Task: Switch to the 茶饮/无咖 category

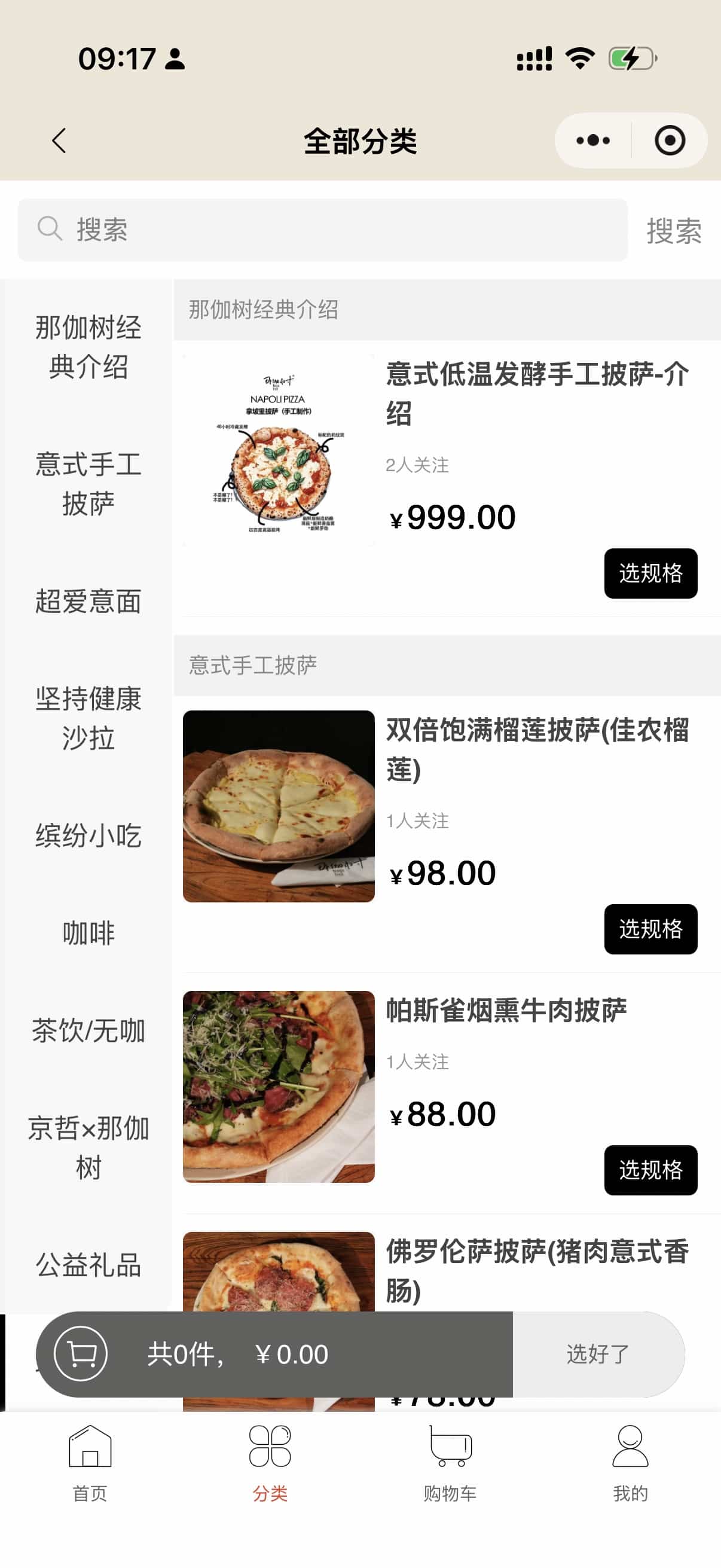Action: point(88,1030)
